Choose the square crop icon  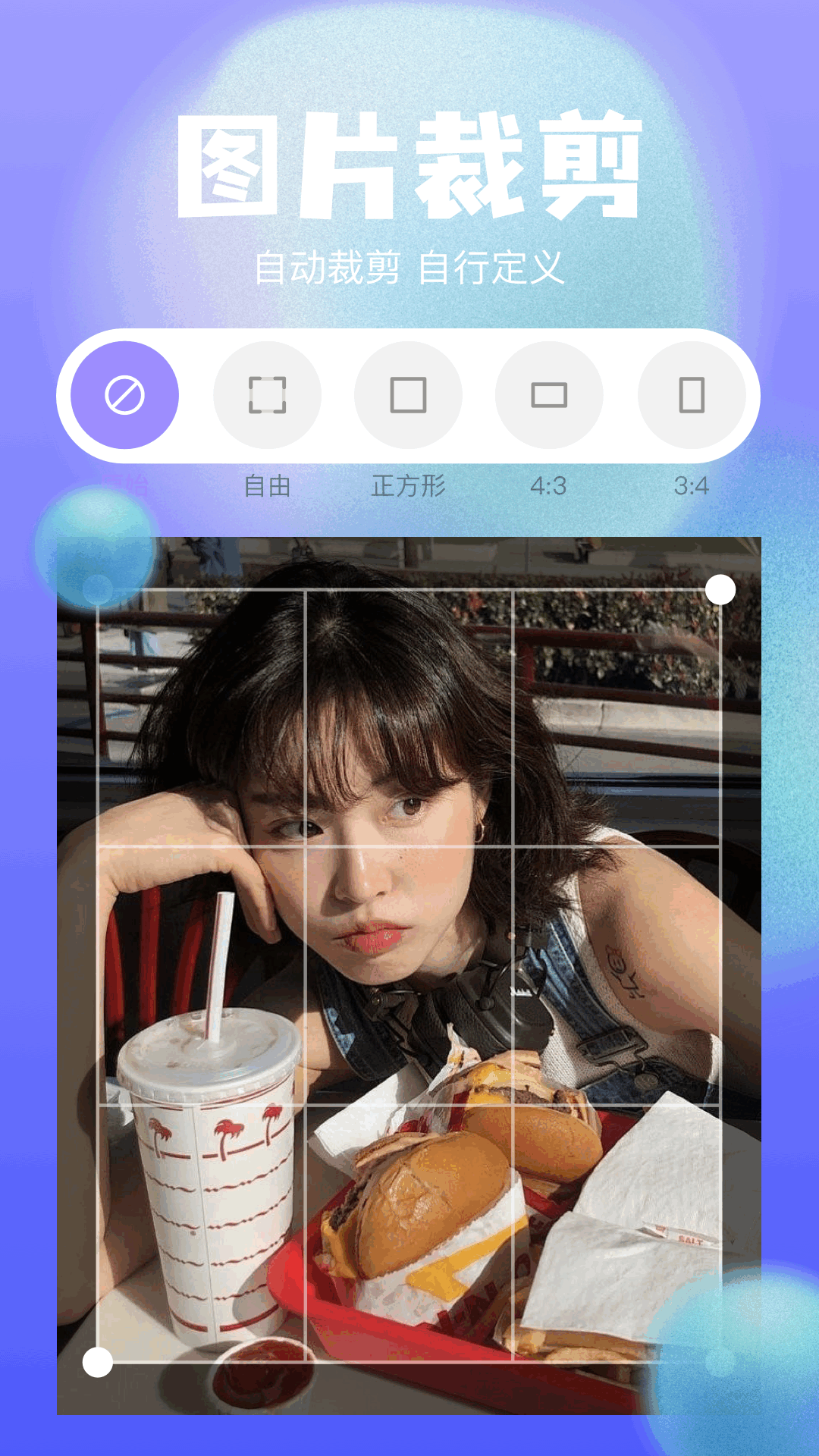pyautogui.click(x=407, y=394)
